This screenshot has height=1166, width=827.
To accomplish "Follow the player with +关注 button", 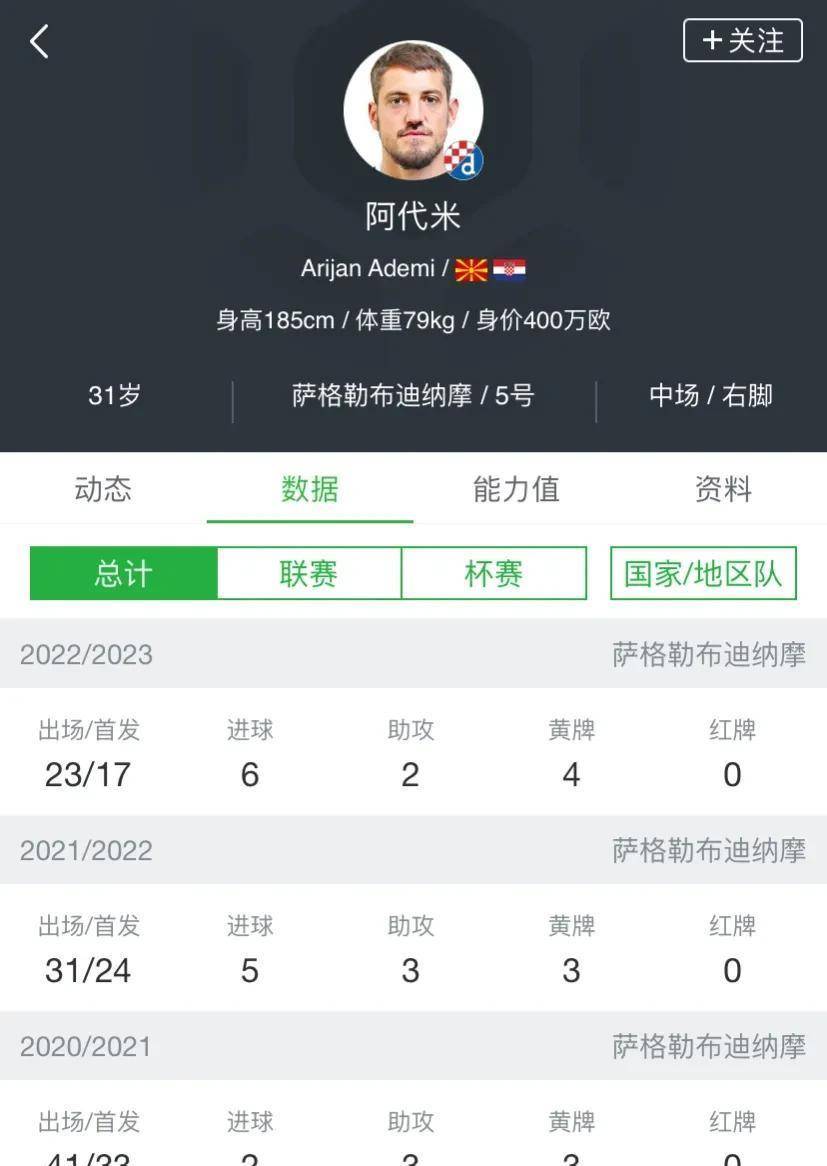I will tap(742, 41).
